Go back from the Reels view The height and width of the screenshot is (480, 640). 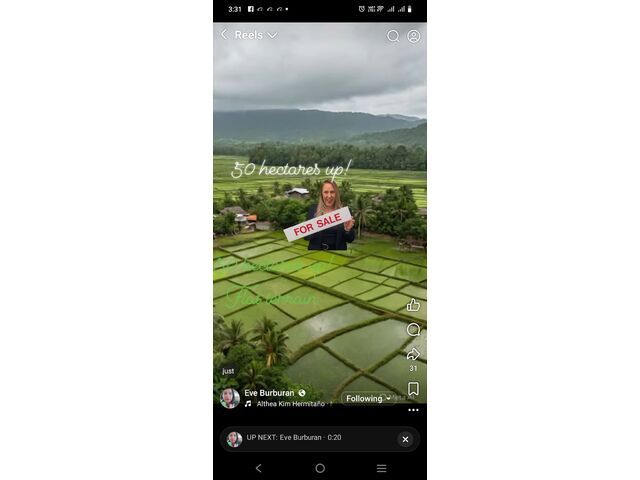tap(224, 35)
